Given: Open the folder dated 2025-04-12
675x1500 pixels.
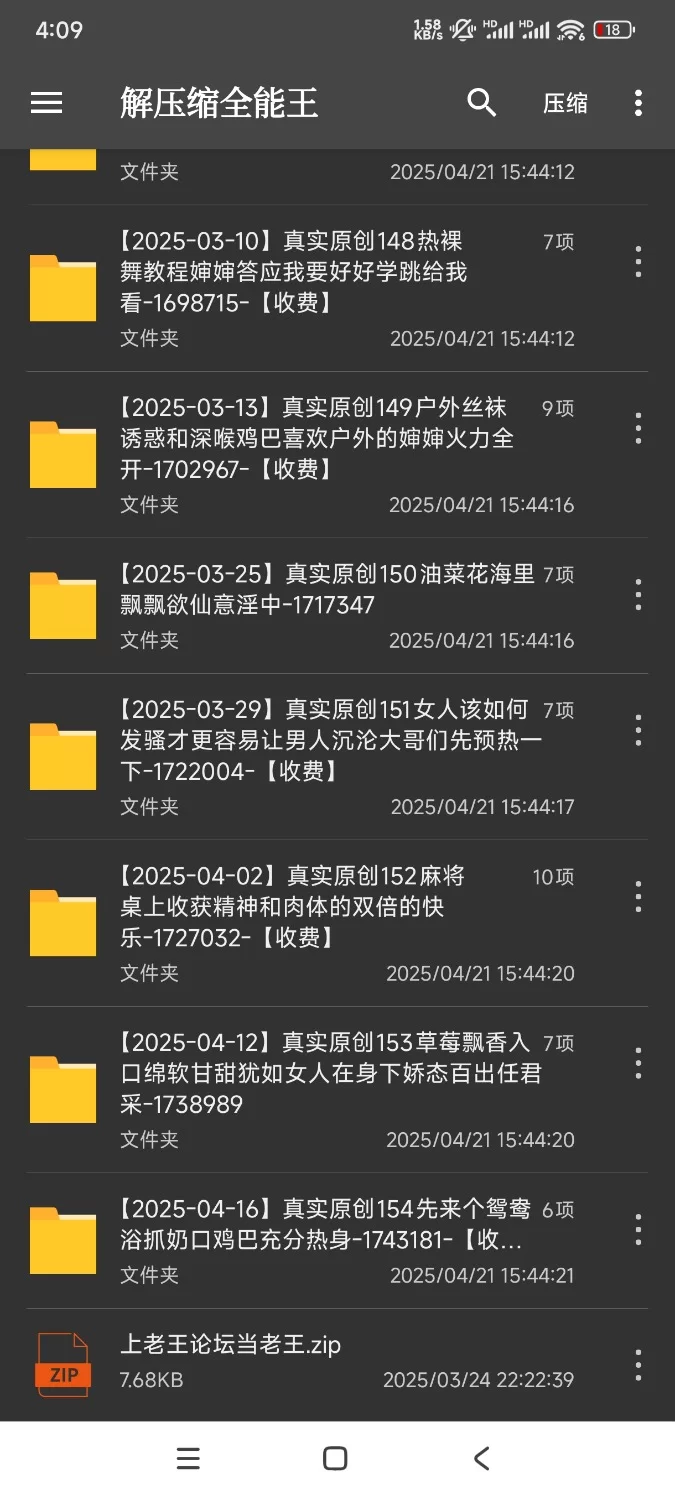Looking at the screenshot, I should point(320,1089).
